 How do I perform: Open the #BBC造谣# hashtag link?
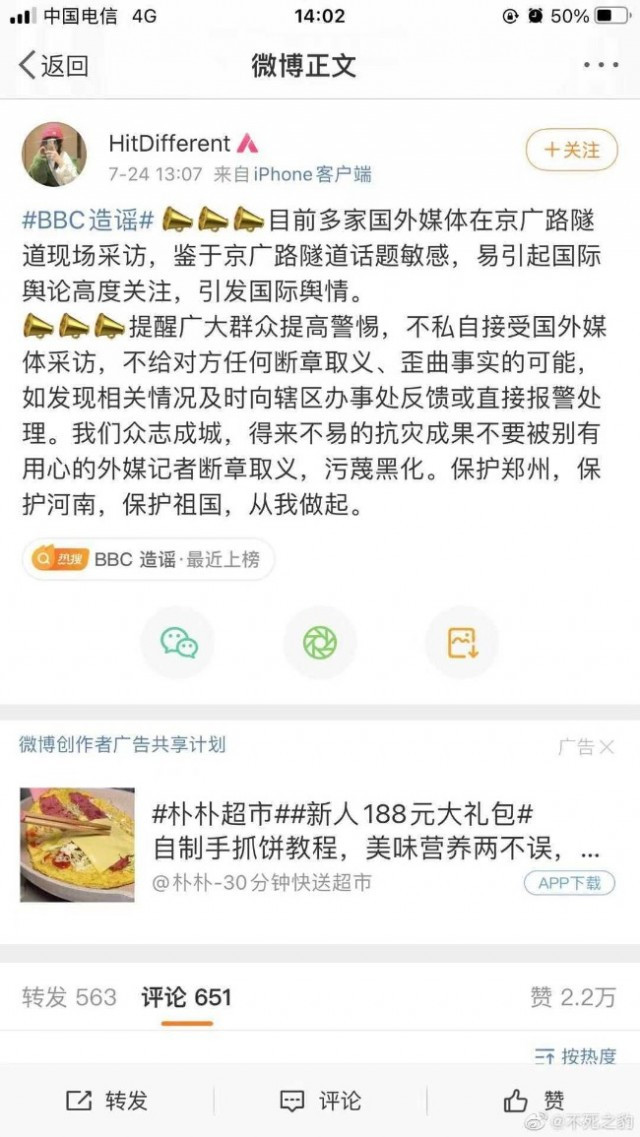(x=86, y=218)
